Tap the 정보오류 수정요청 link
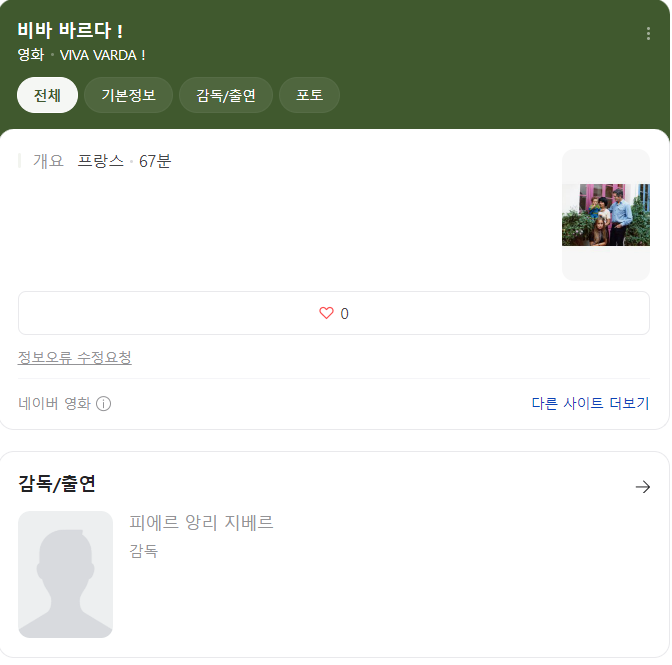672x665 pixels. coord(75,357)
